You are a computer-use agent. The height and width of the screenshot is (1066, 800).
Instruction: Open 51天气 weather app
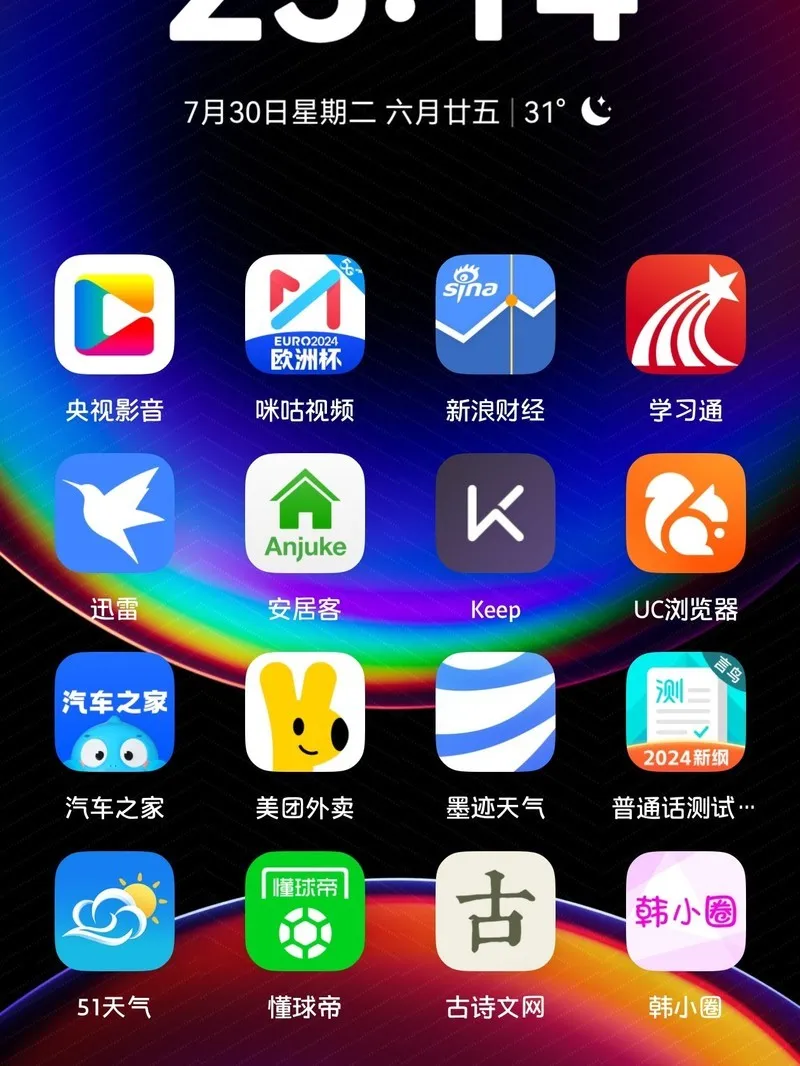coord(114,911)
